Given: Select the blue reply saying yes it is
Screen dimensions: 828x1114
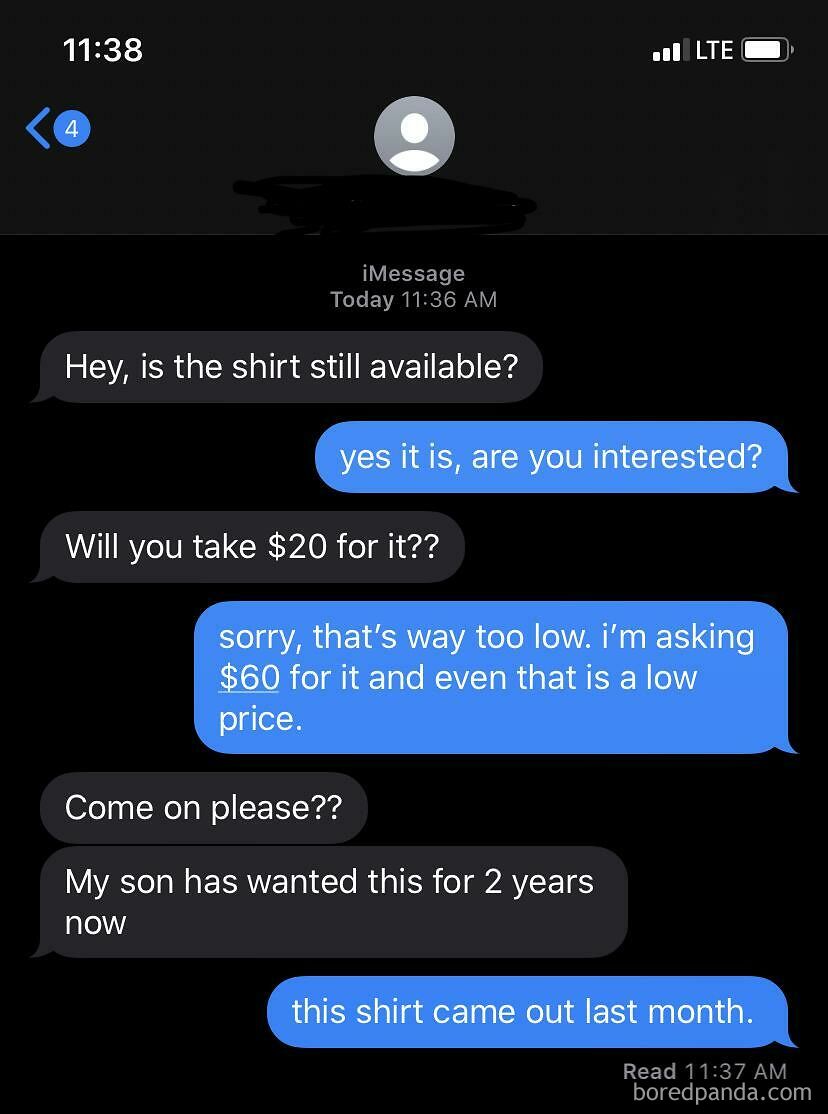Looking at the screenshot, I should coord(556,457).
